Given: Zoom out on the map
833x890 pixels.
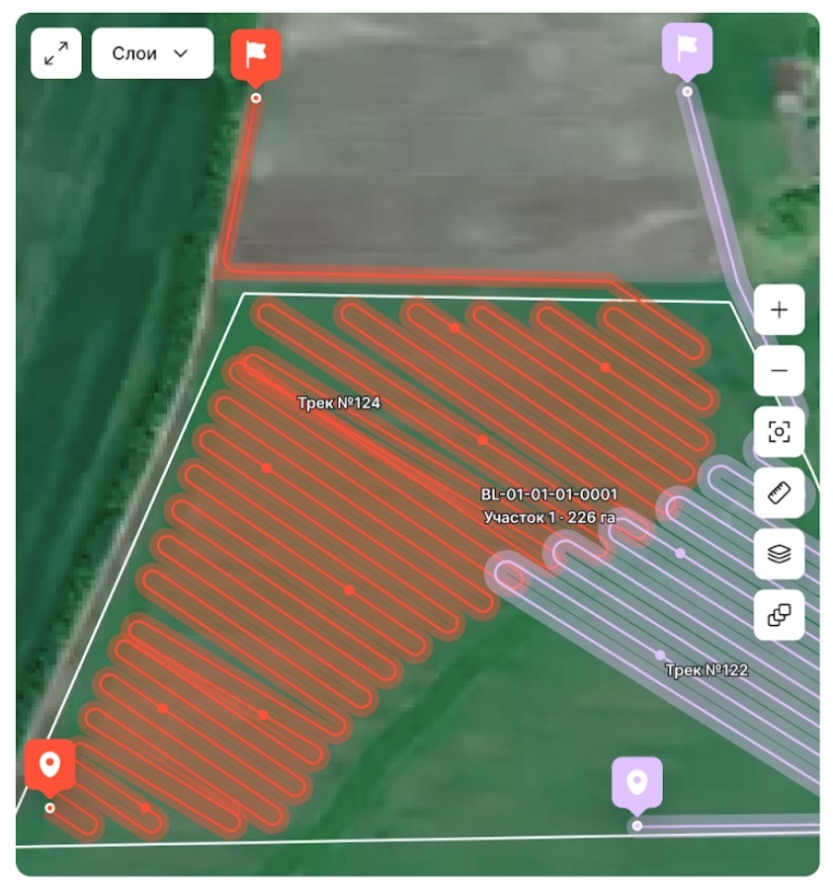Looking at the screenshot, I should coord(779,371).
